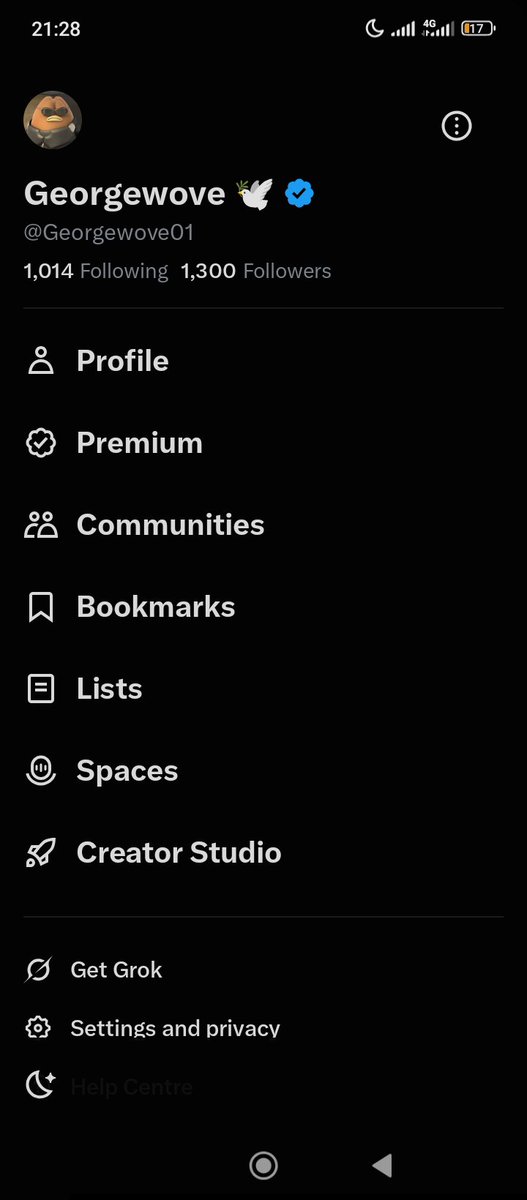This screenshot has height=1200, width=527.
Task: Open the accounts overflow menu icon
Action: tap(457, 126)
